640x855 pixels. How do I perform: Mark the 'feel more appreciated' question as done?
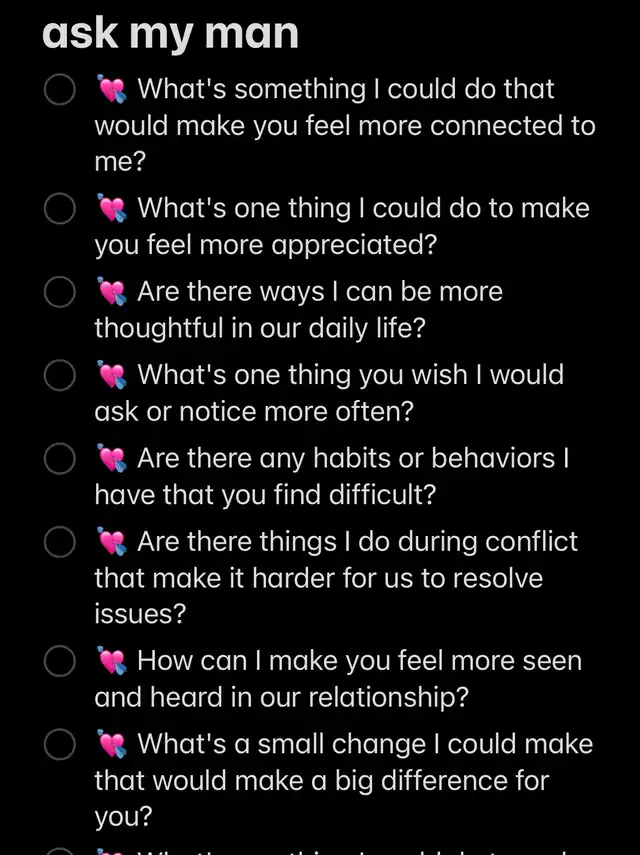60,209
